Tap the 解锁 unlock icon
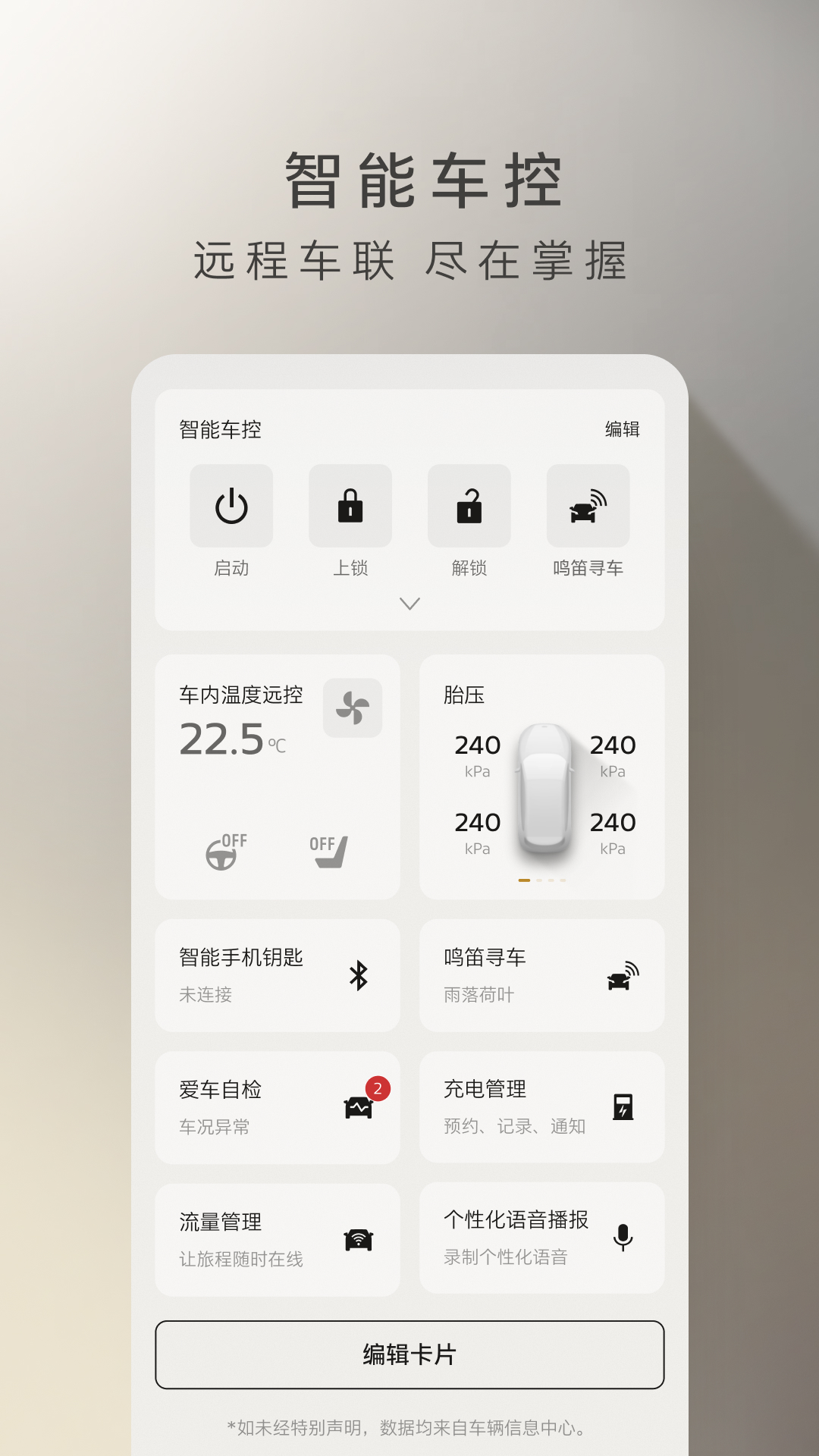Image resolution: width=819 pixels, height=1456 pixels. point(469,505)
